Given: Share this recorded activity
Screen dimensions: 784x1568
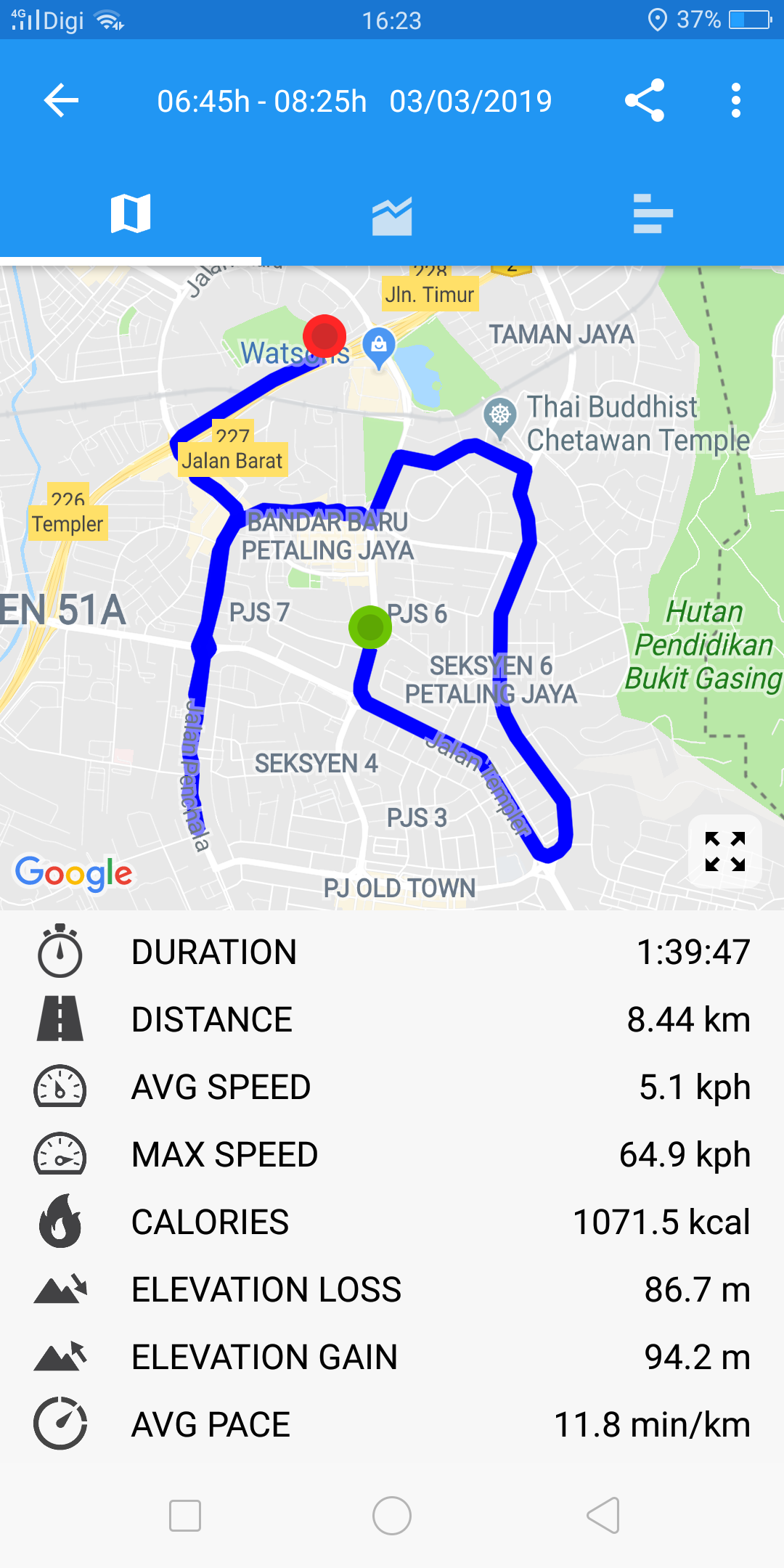Looking at the screenshot, I should coord(645,100).
